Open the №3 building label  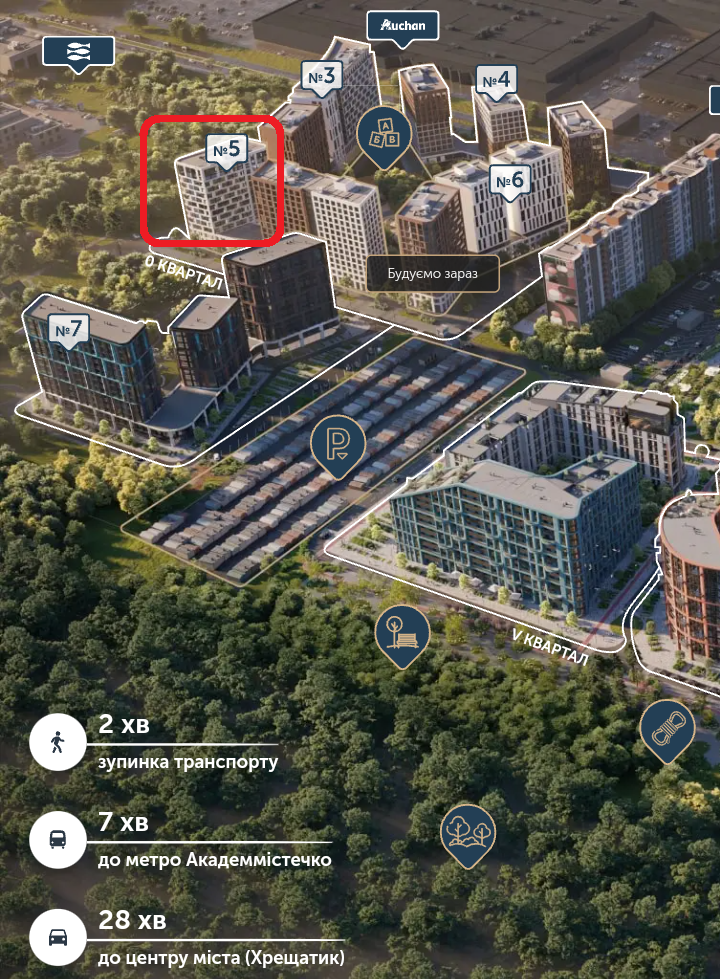320,73
